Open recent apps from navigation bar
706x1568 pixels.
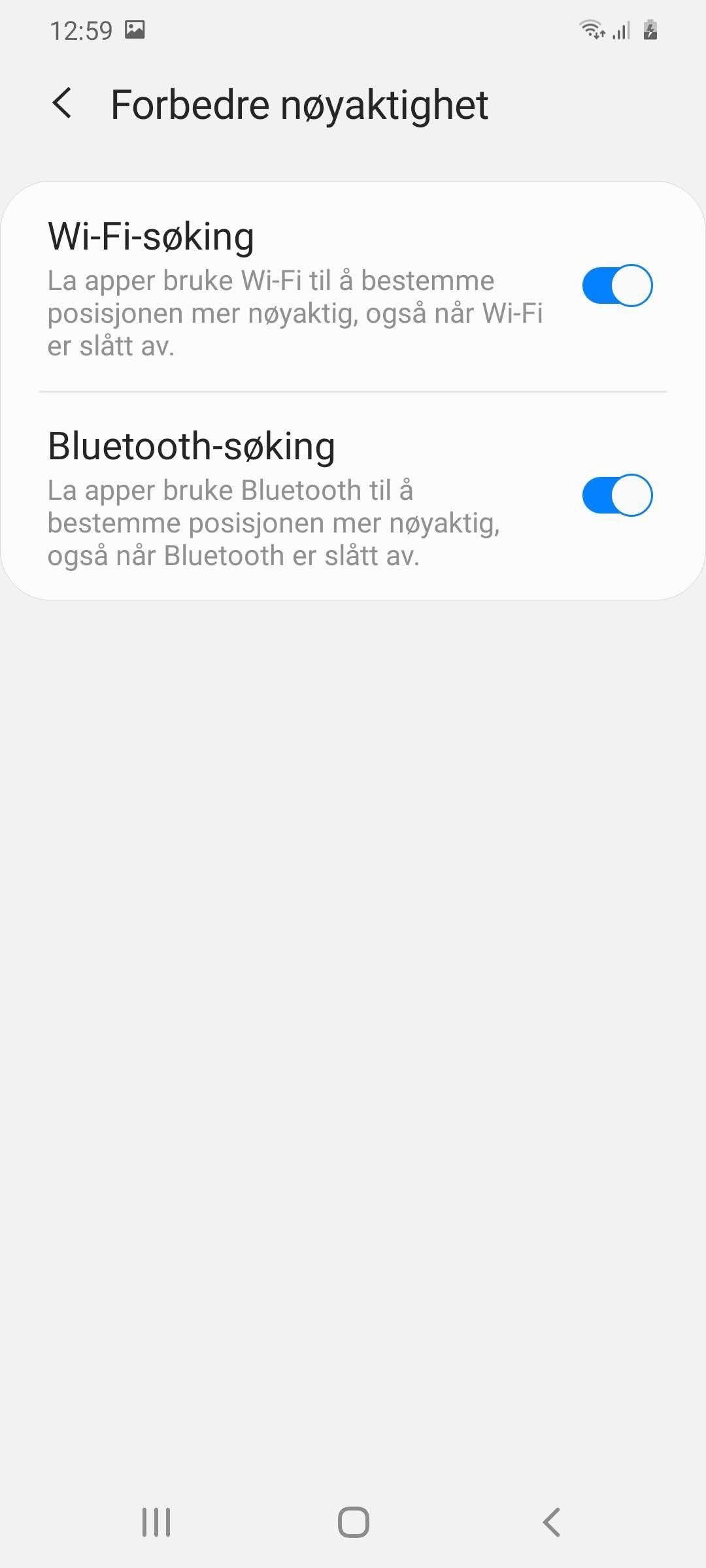pos(156,1522)
